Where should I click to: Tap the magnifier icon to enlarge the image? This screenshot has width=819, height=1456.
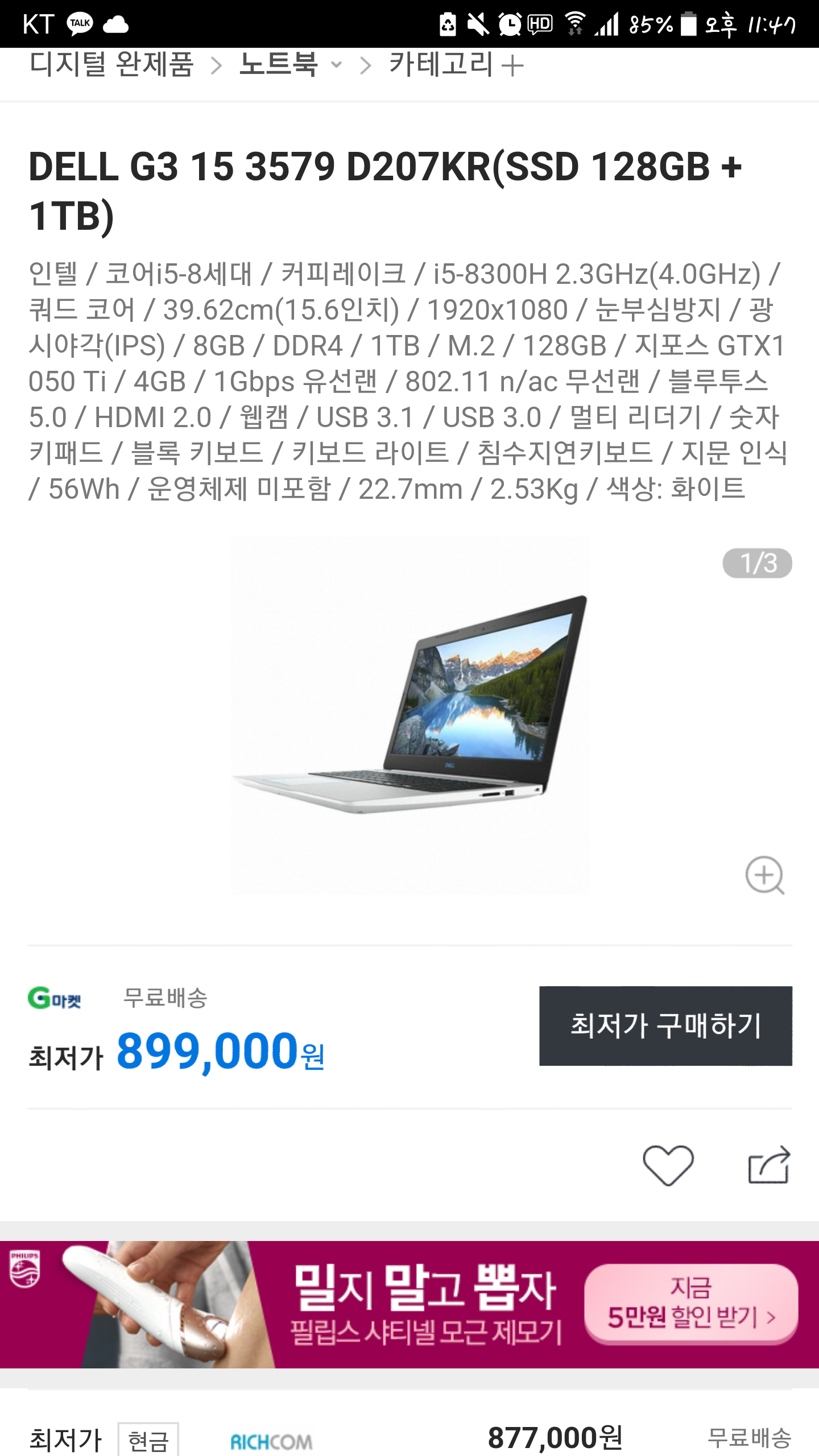(x=765, y=875)
